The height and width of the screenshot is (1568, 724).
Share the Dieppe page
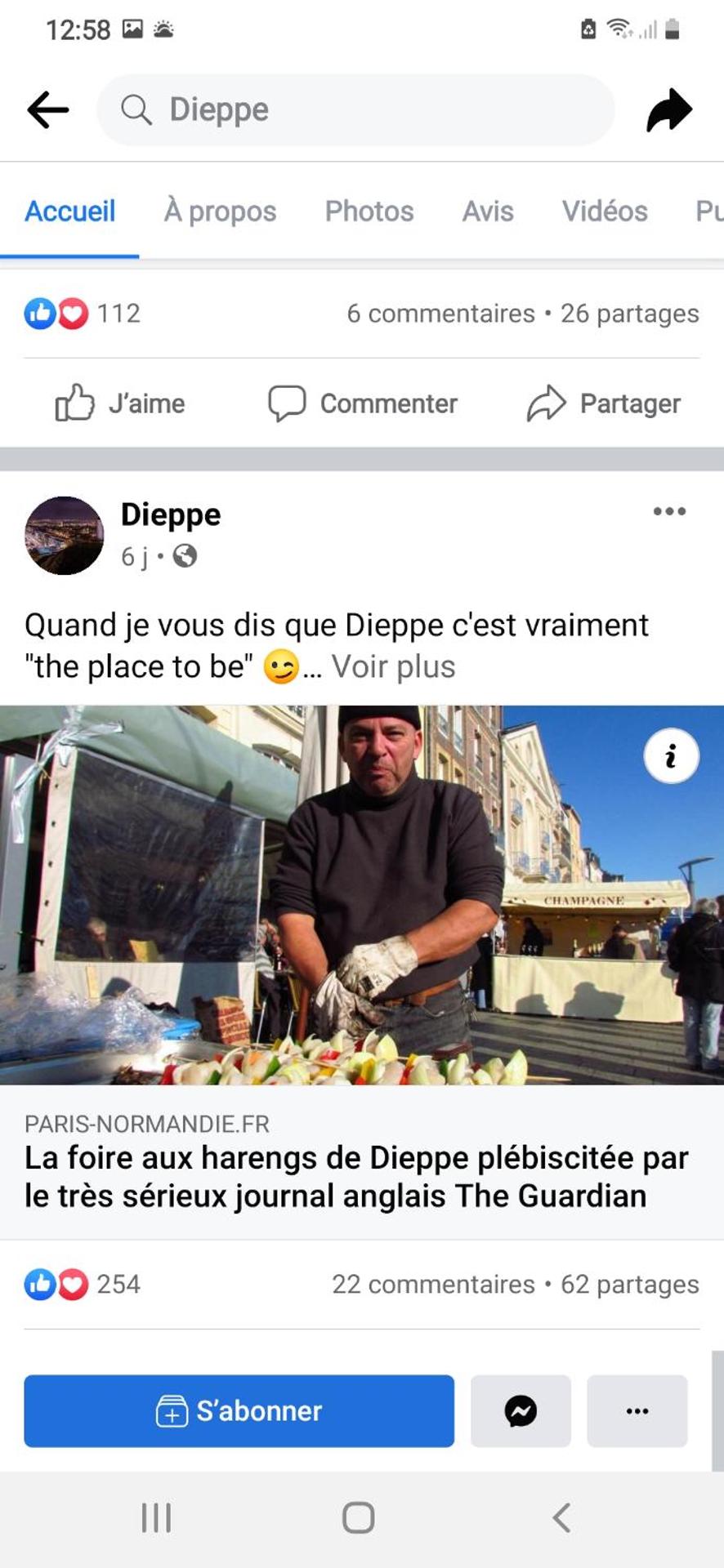tap(669, 110)
